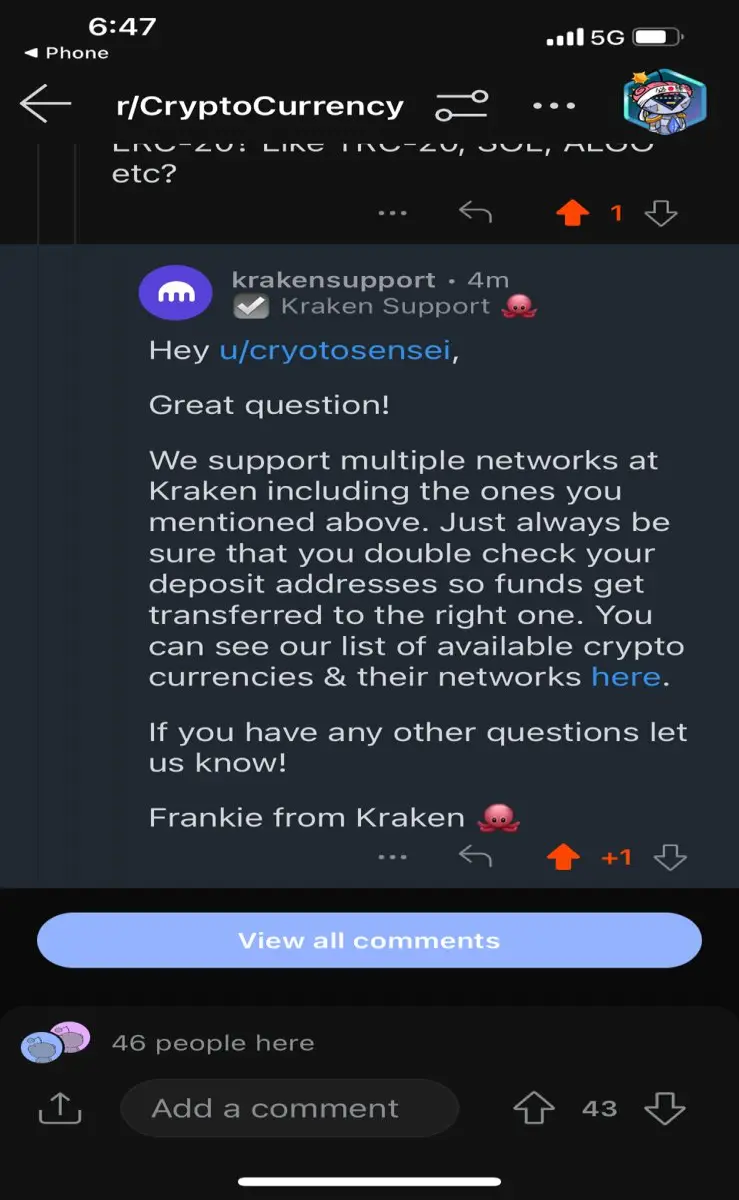This screenshot has height=1200, width=739.
Task: Return to the Phone app from status bar
Action: pos(66,53)
